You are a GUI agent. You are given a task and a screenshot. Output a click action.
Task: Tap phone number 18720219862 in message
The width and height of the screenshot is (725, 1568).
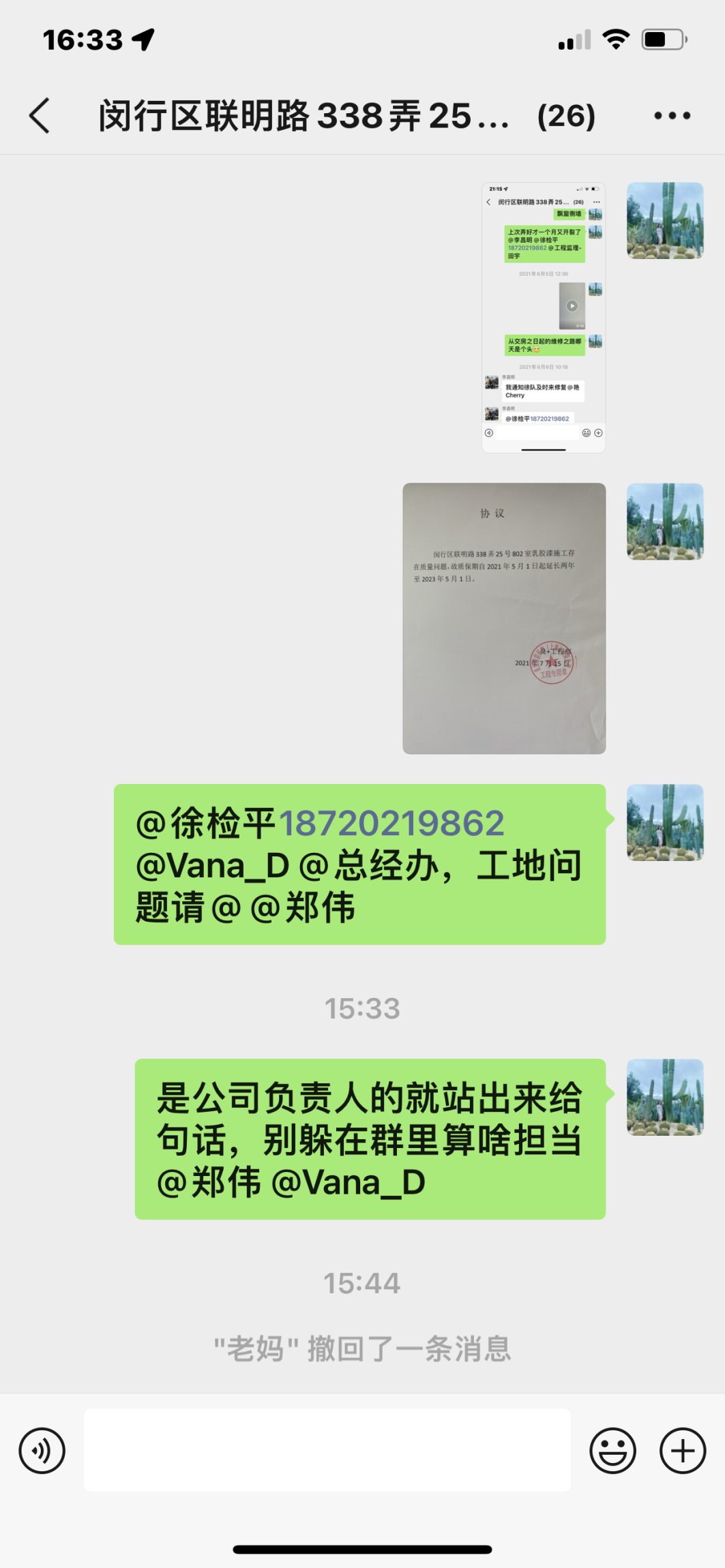click(x=391, y=824)
